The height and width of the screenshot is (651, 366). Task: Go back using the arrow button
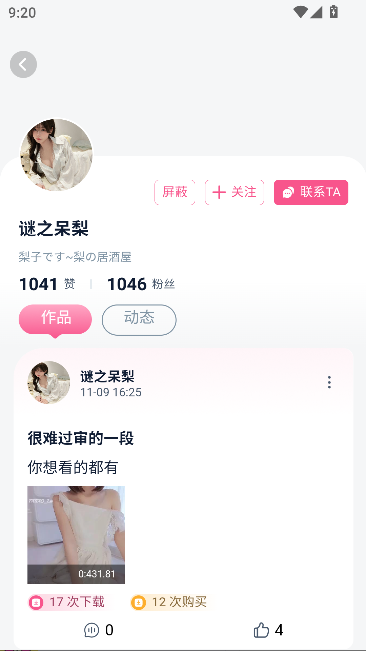23,64
